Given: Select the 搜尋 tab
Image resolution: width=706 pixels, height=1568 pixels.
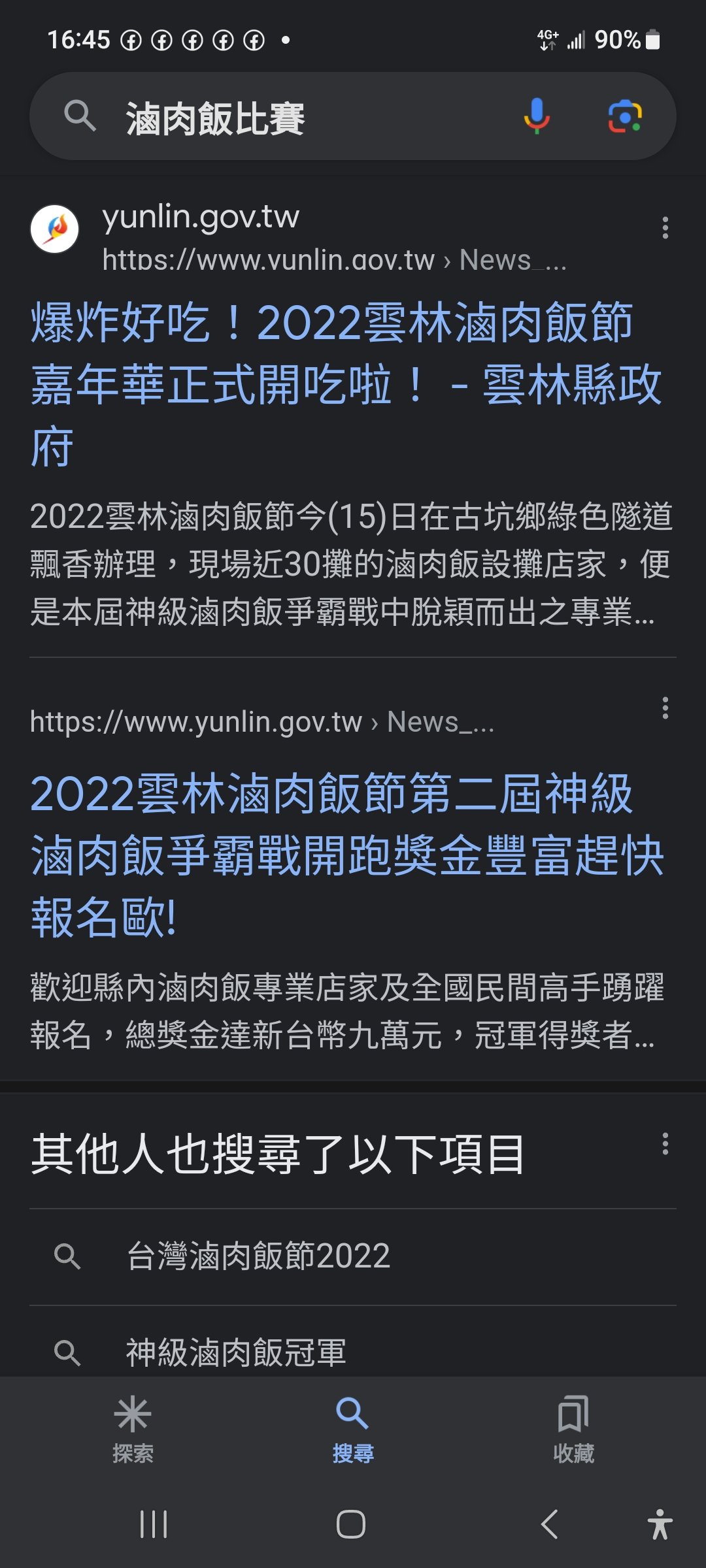Looking at the screenshot, I should (353, 1429).
